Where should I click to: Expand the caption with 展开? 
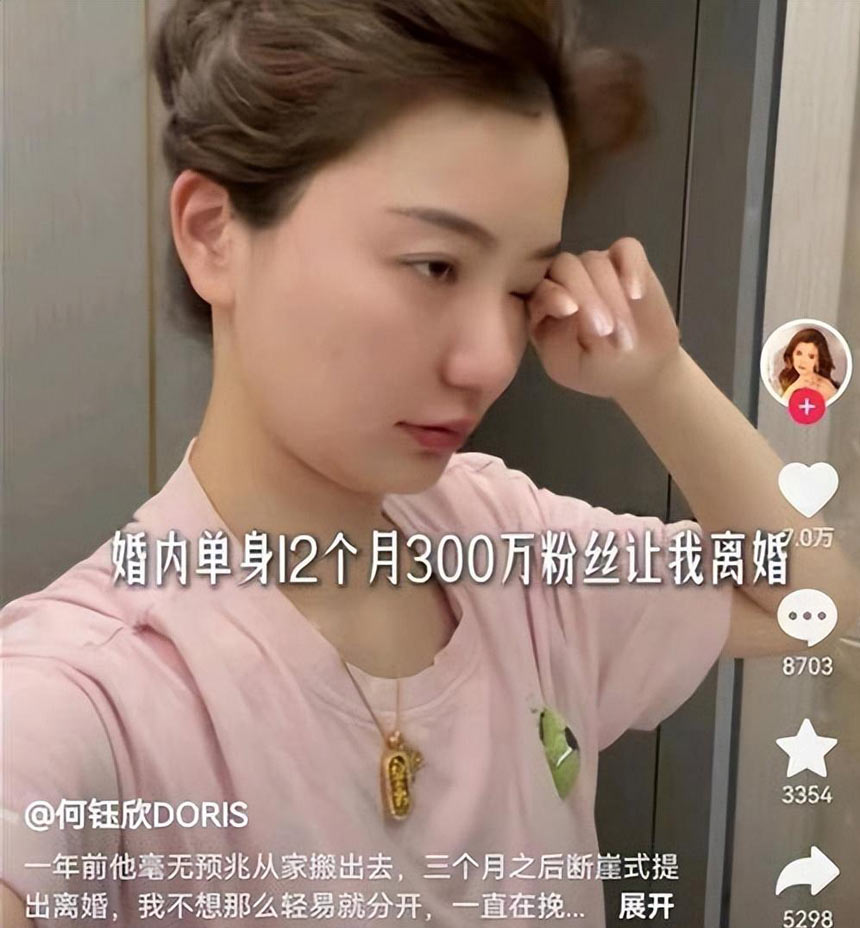point(646,906)
